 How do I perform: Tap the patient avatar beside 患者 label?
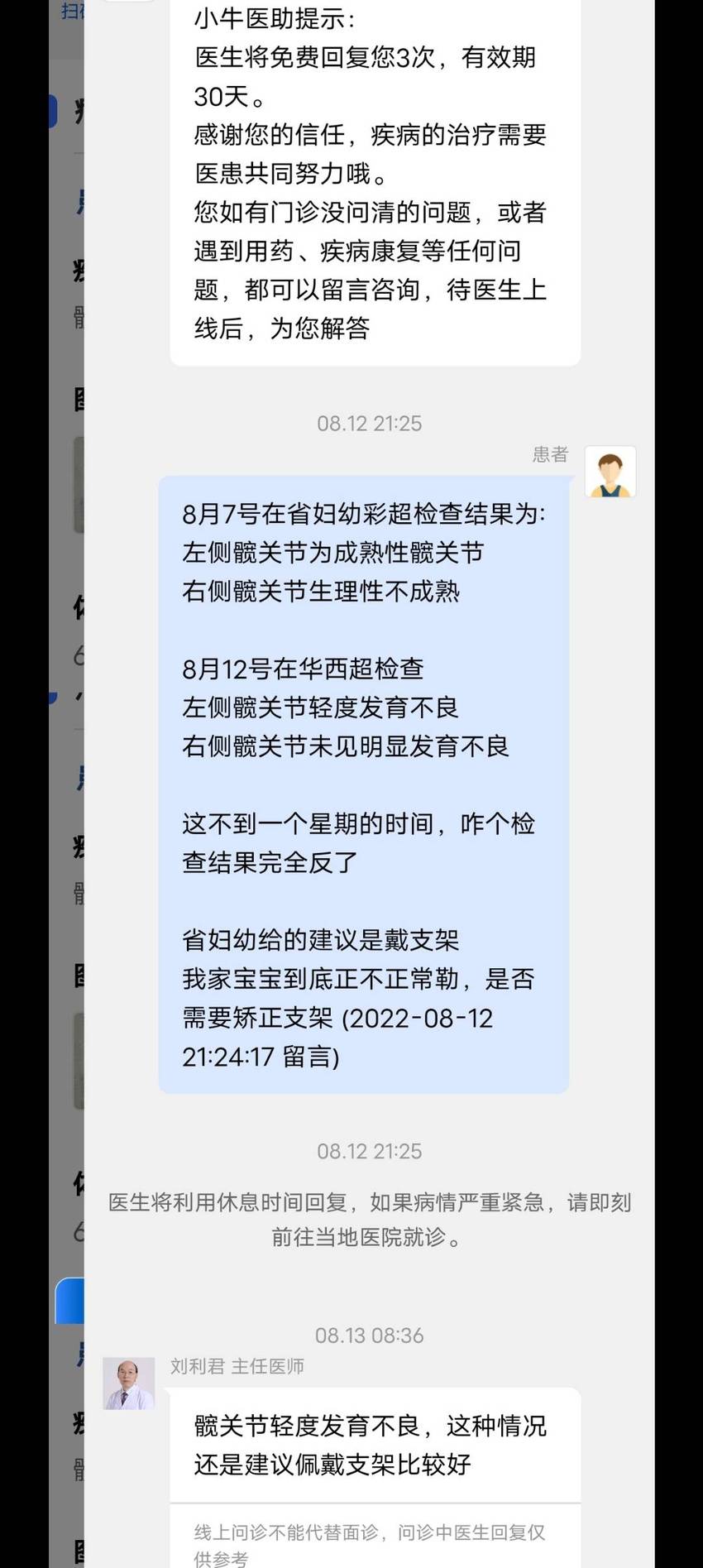pos(610,472)
